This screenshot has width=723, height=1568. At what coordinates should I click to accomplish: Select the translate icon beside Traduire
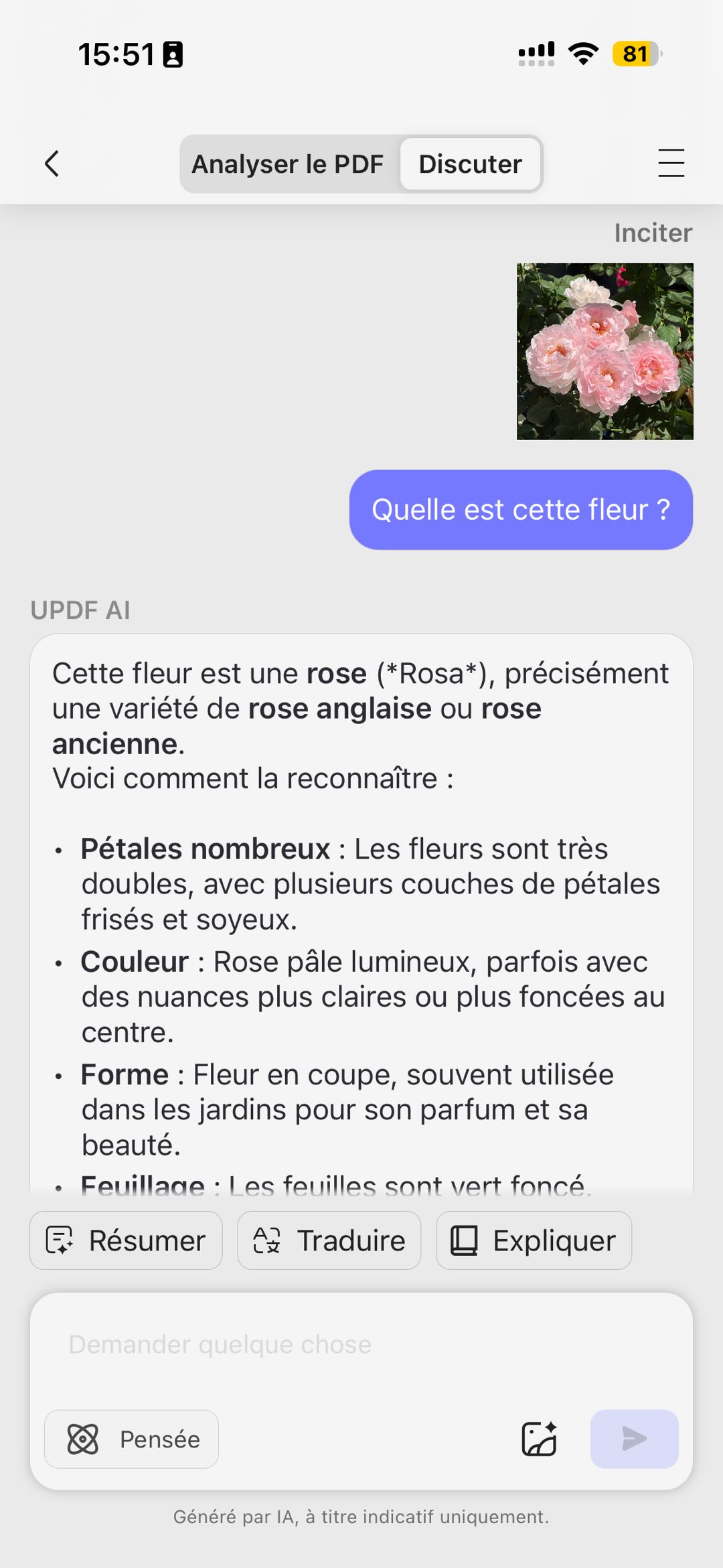click(268, 1240)
